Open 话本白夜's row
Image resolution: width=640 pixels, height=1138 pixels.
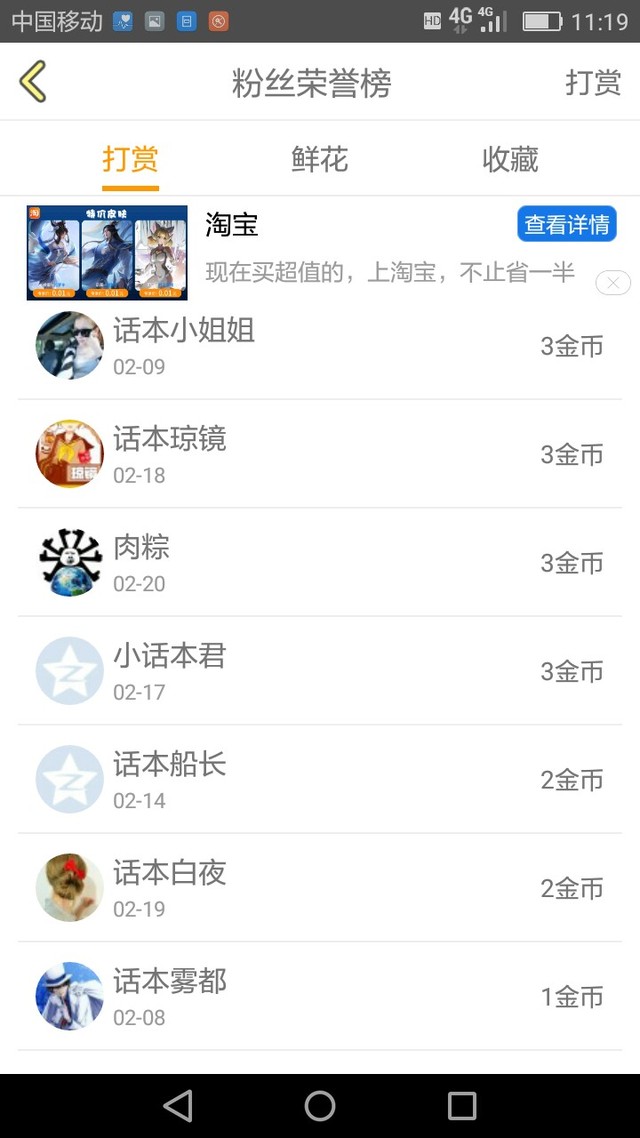pyautogui.click(x=320, y=888)
